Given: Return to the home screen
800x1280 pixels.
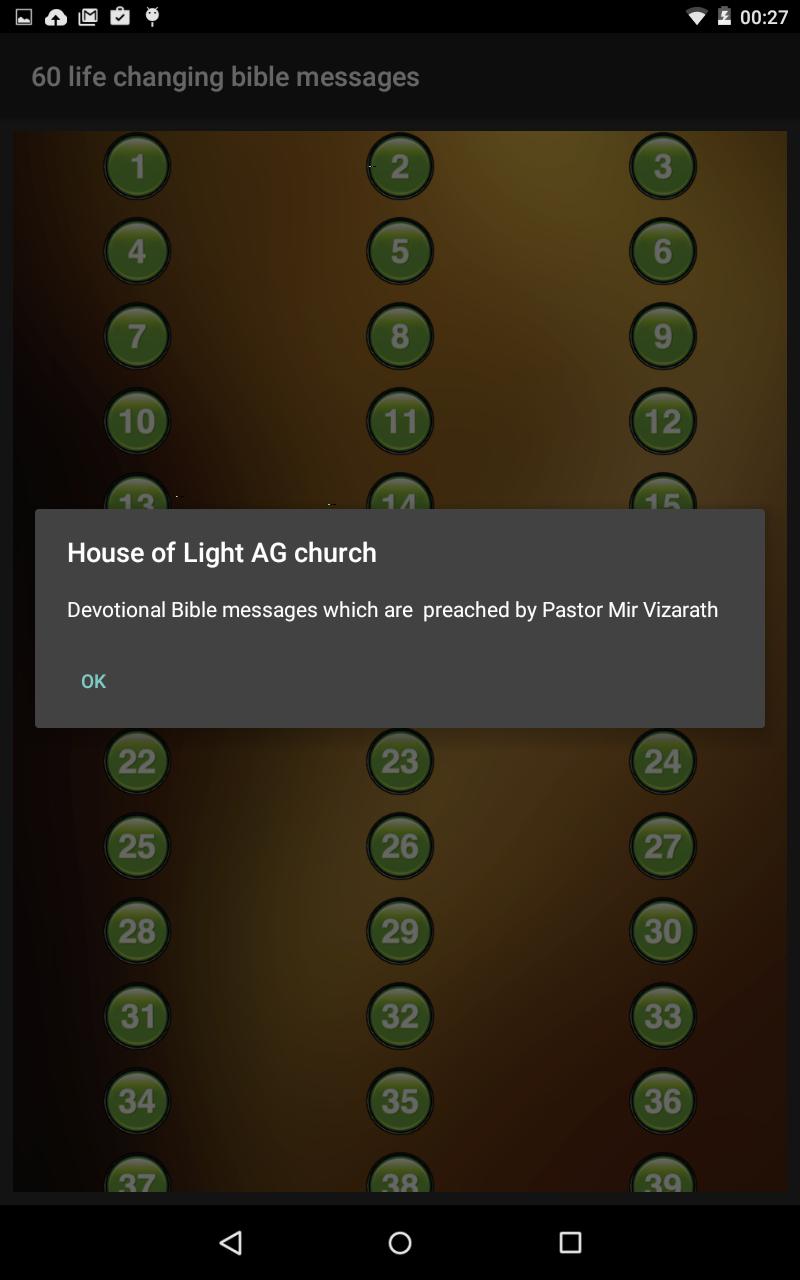Looking at the screenshot, I should click(x=400, y=1242).
